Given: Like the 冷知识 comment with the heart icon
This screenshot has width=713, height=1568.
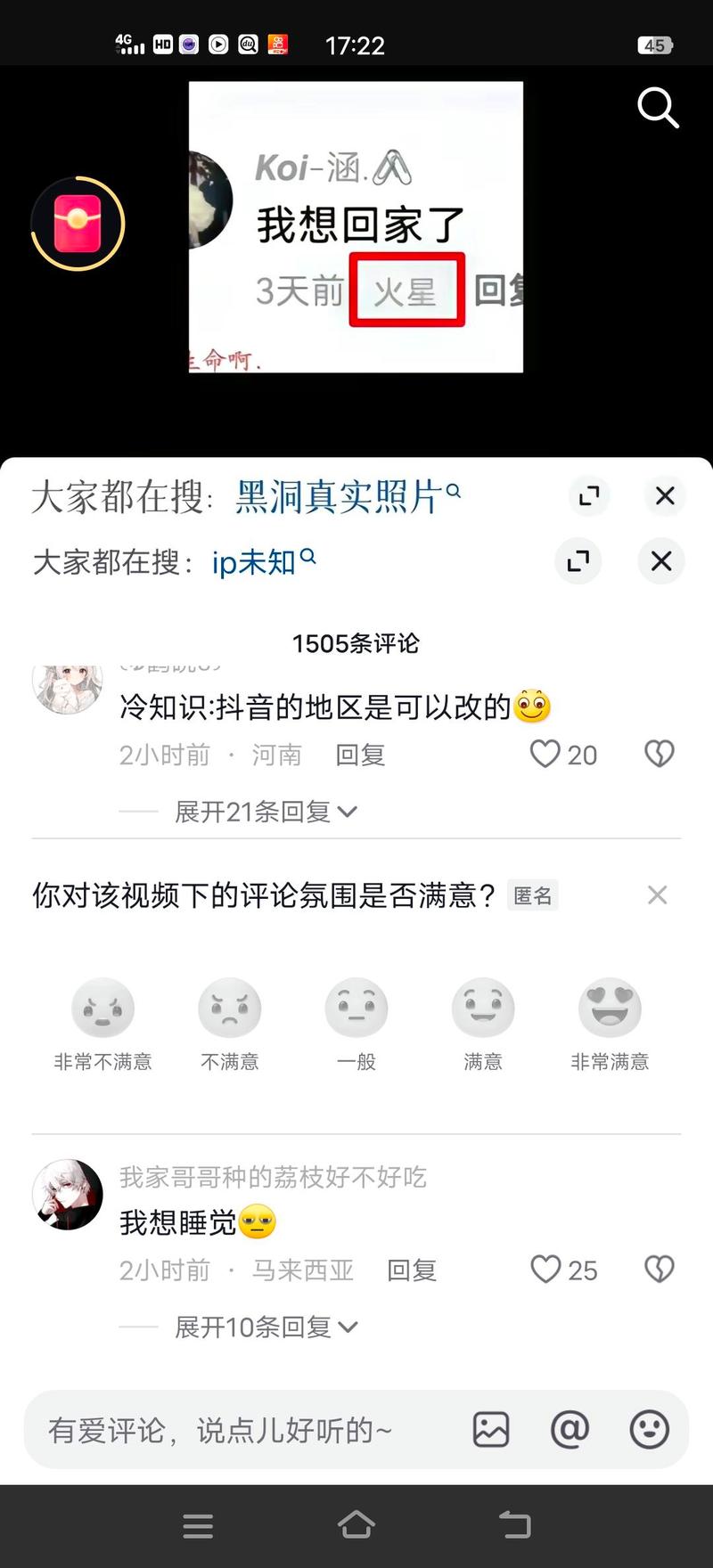Looking at the screenshot, I should pos(545,755).
